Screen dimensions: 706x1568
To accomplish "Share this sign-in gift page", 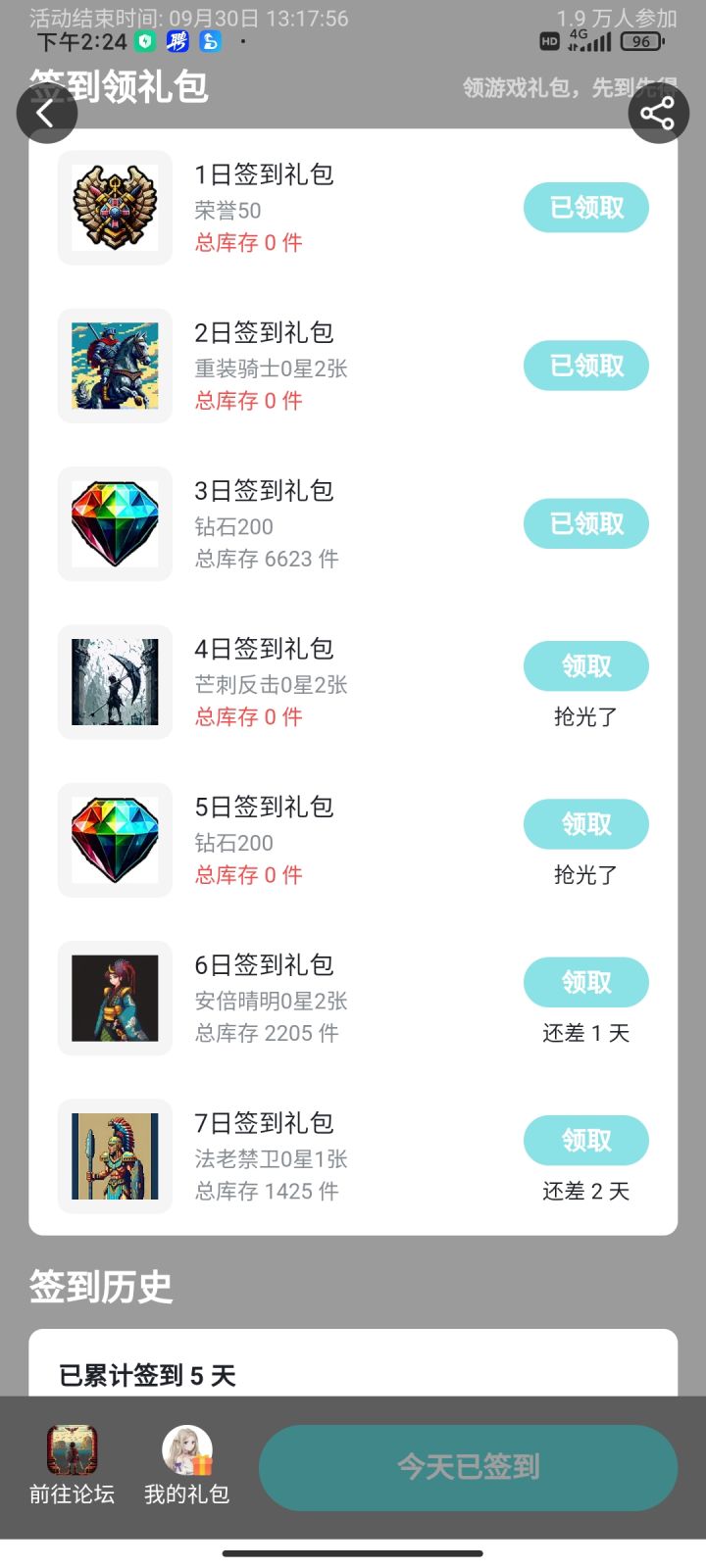I will pos(658,114).
